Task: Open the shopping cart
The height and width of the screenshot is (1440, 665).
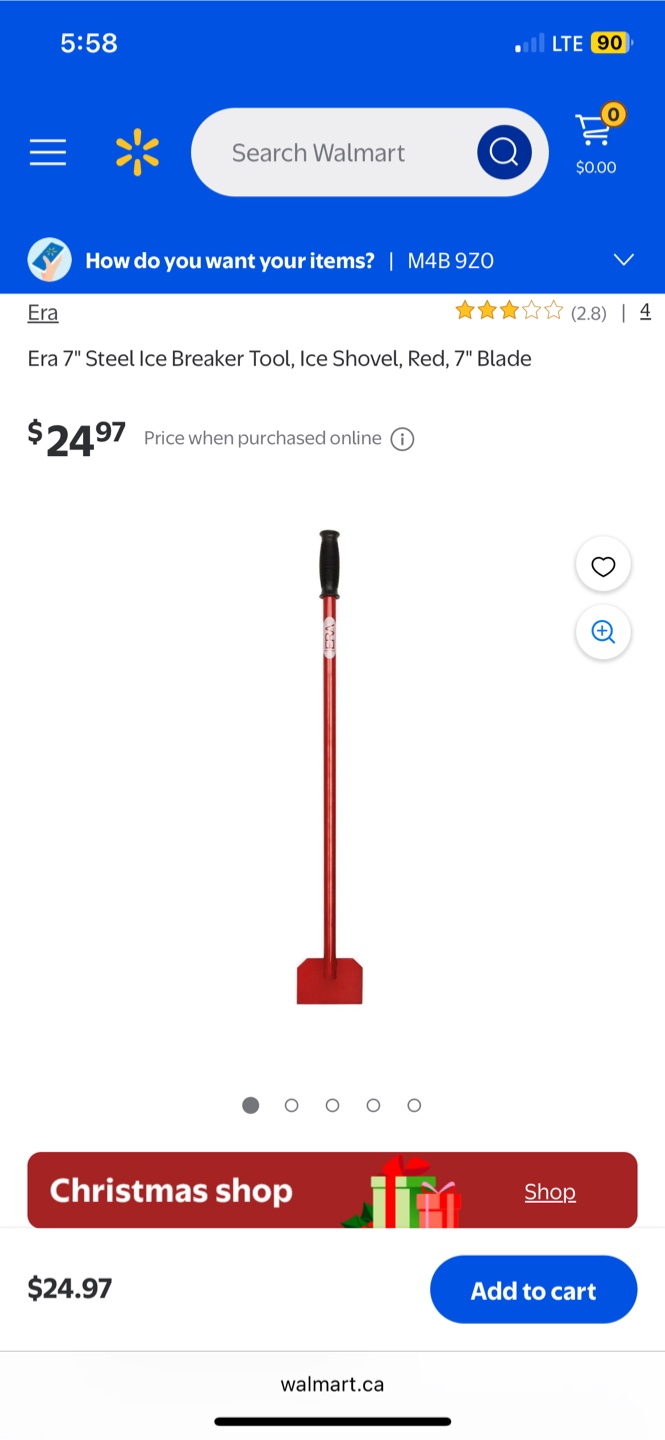Action: (x=596, y=142)
